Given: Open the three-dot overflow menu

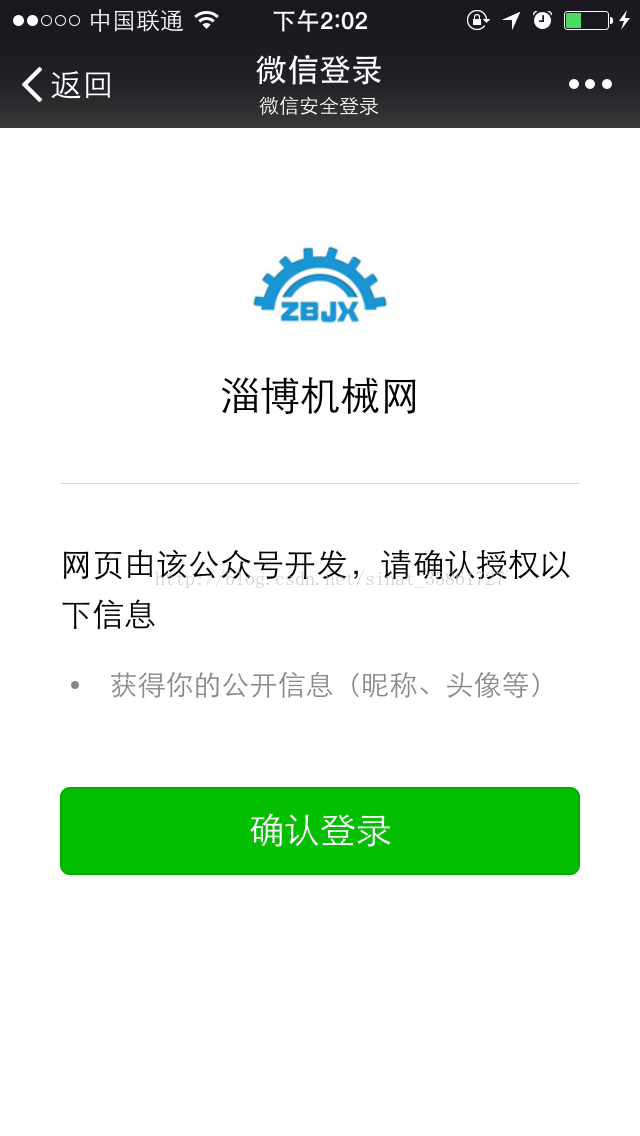Looking at the screenshot, I should pyautogui.click(x=590, y=84).
